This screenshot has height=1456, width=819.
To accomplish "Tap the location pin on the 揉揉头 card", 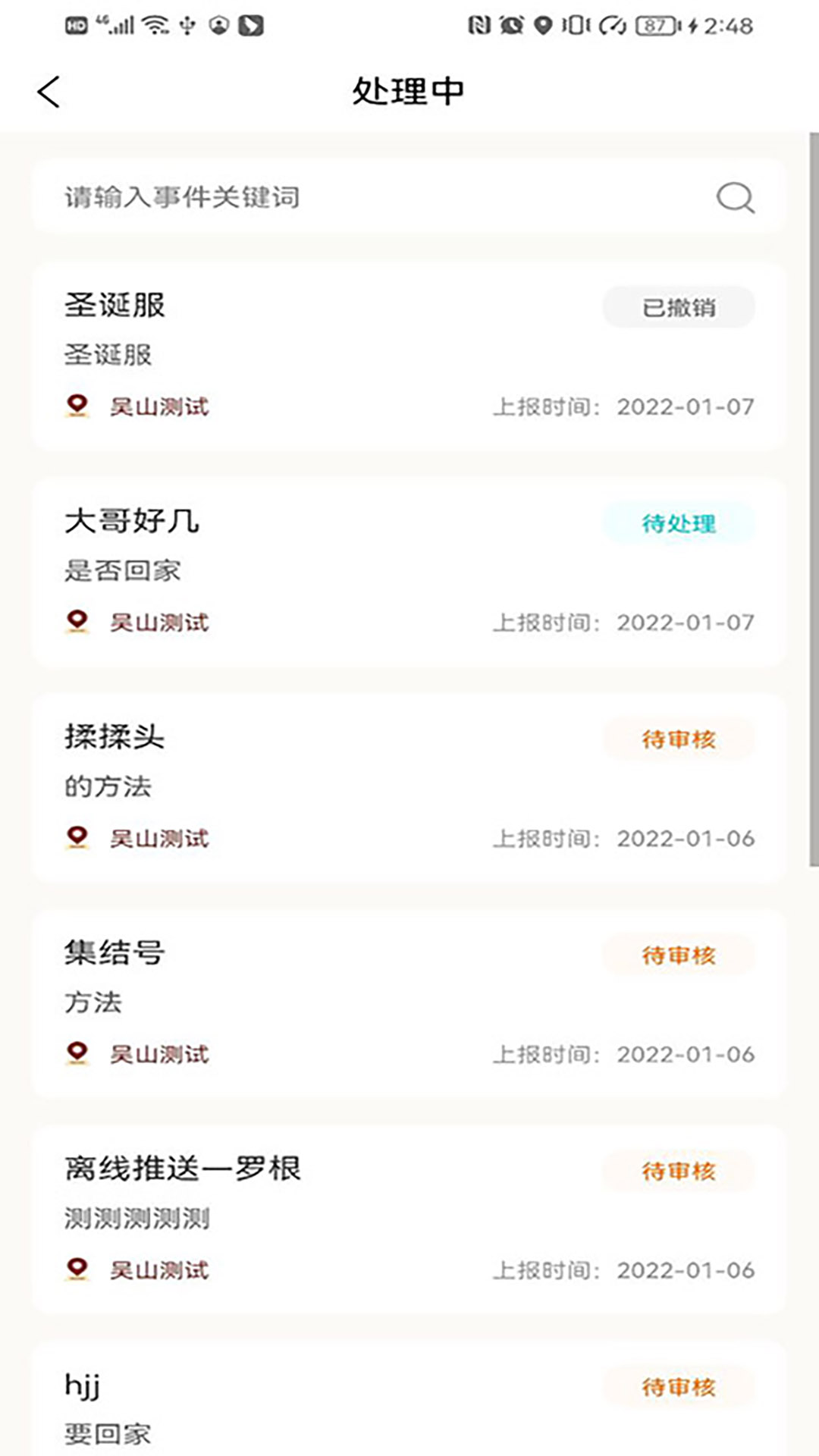I will (x=77, y=838).
